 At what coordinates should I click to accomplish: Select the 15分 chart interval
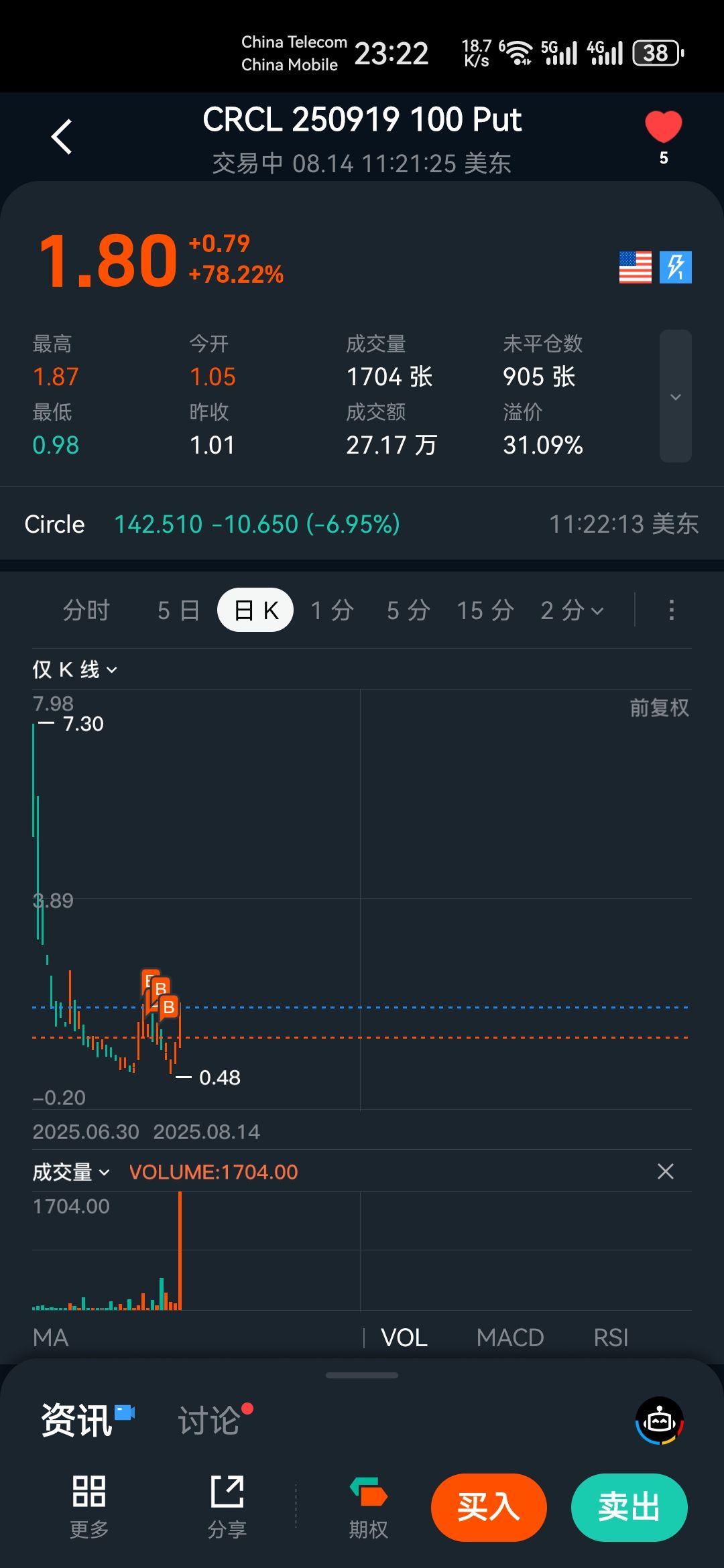[x=485, y=610]
